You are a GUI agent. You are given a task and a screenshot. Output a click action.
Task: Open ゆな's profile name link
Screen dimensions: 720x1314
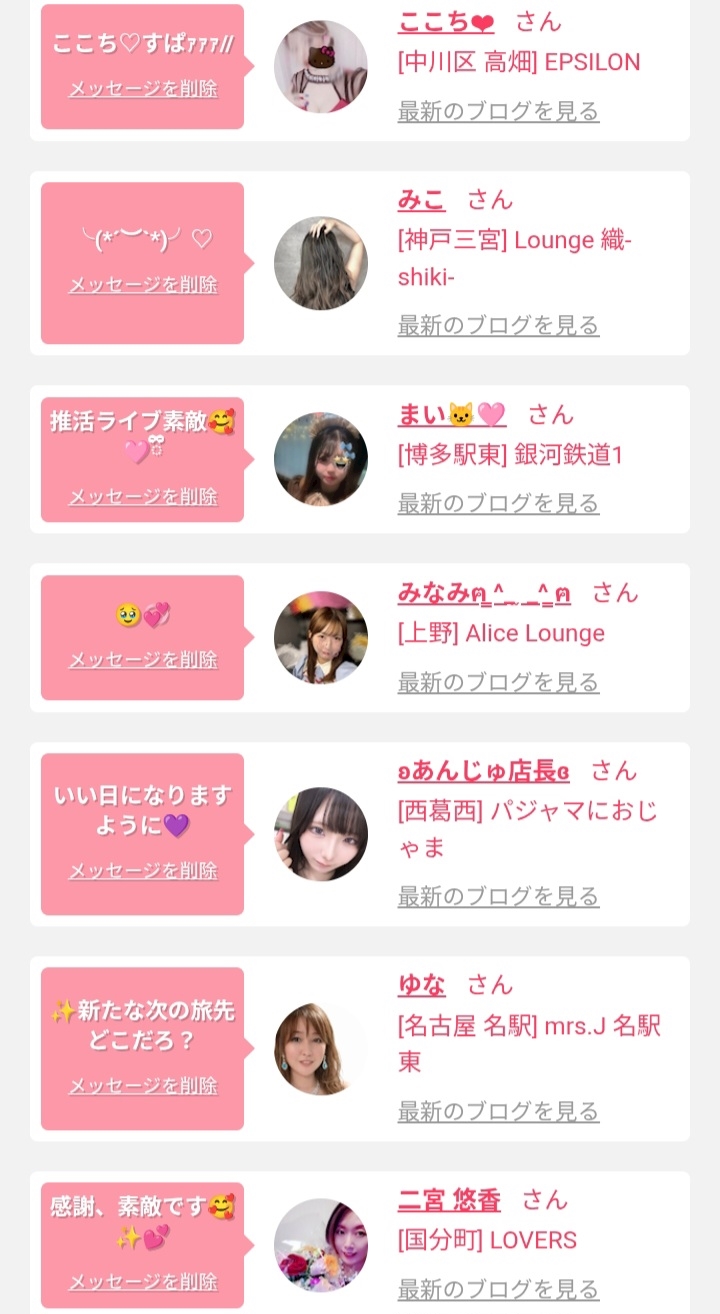tap(421, 985)
